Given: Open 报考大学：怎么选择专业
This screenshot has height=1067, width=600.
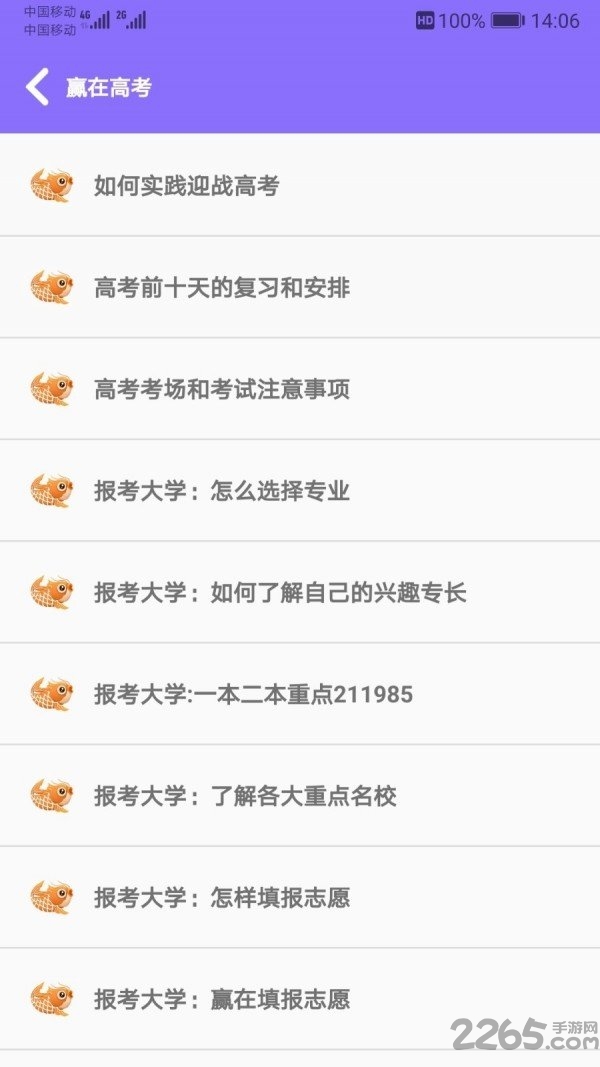Looking at the screenshot, I should click(300, 490).
